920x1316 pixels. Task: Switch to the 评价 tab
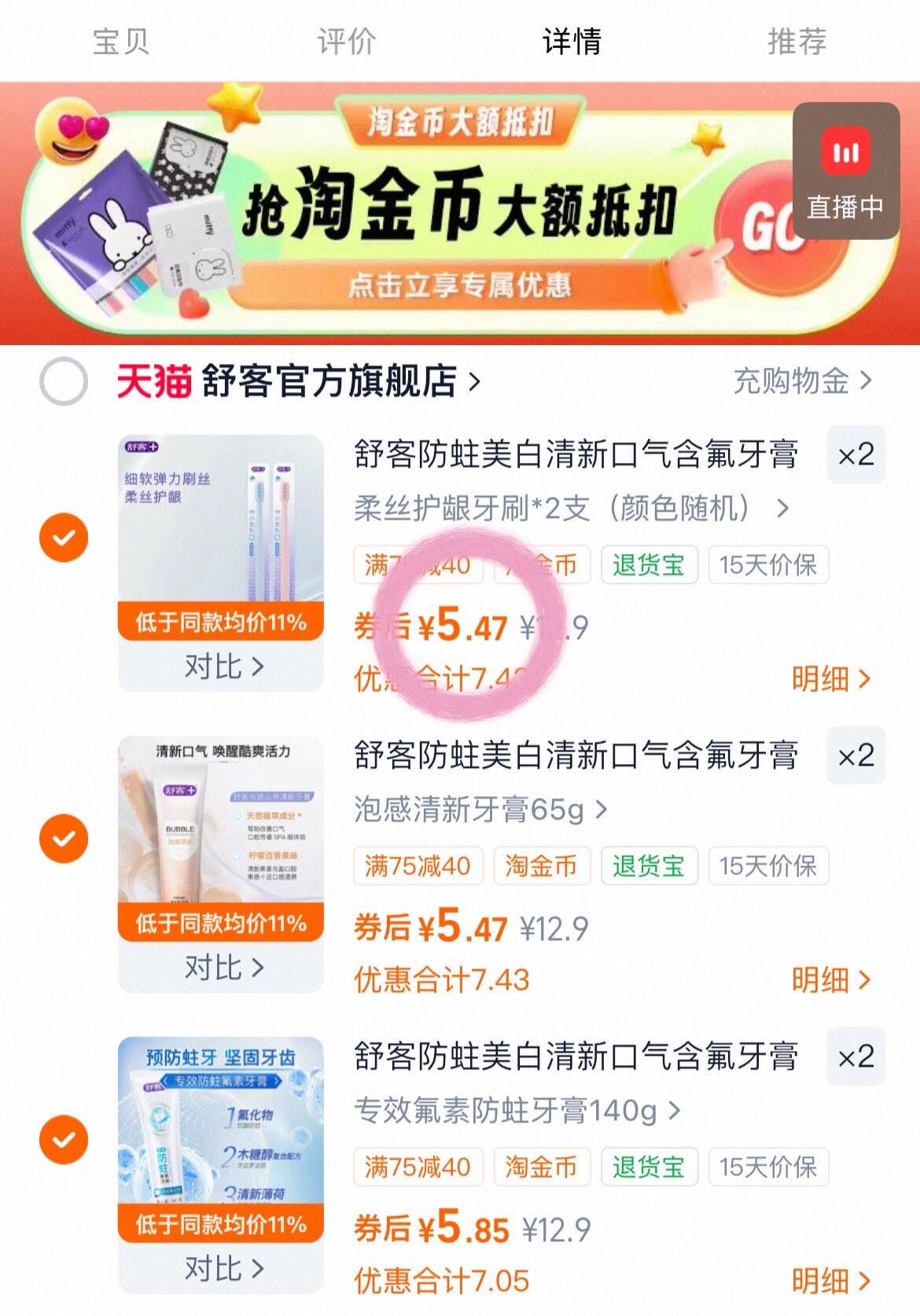pyautogui.click(x=345, y=43)
